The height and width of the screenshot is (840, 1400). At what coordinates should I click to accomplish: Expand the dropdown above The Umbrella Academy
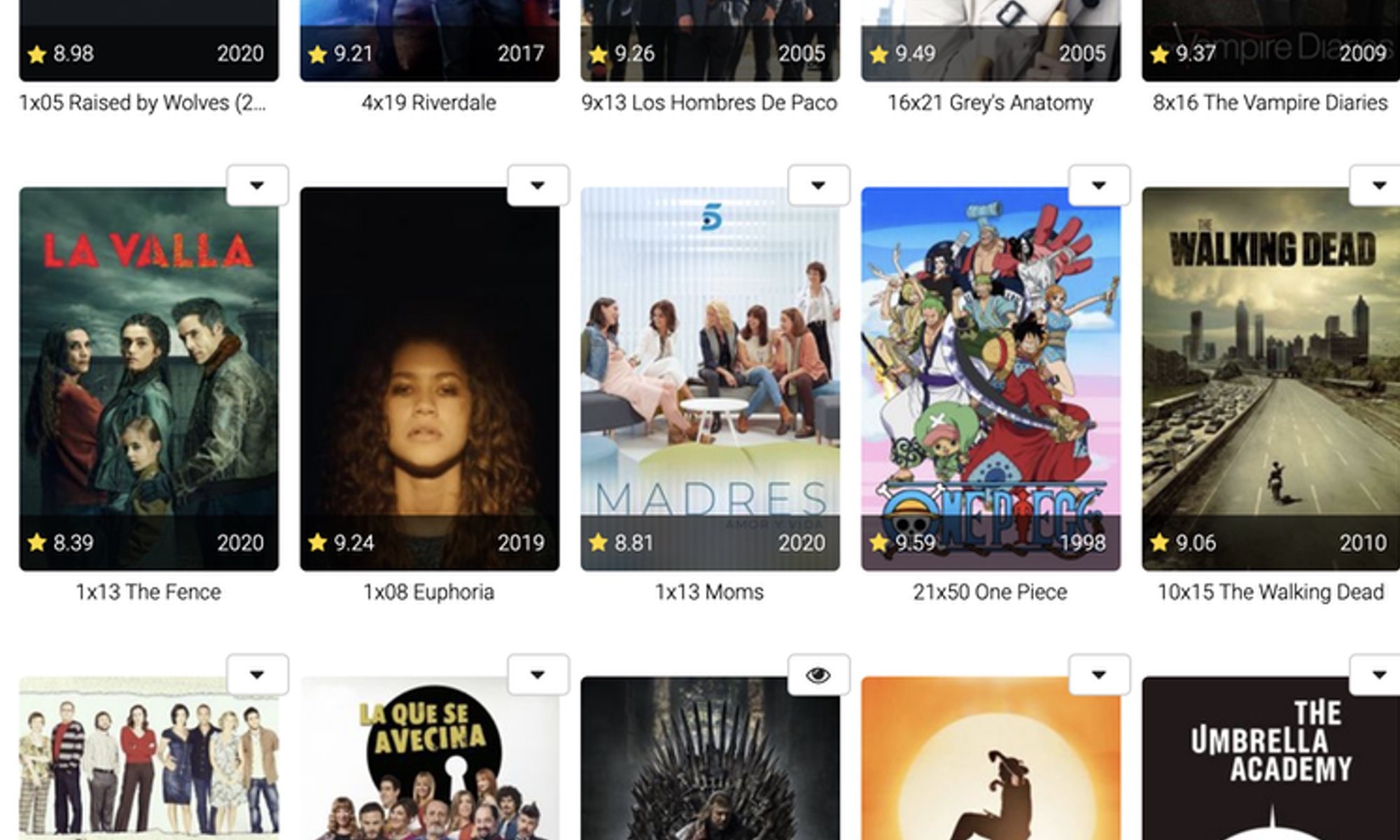tap(1377, 675)
